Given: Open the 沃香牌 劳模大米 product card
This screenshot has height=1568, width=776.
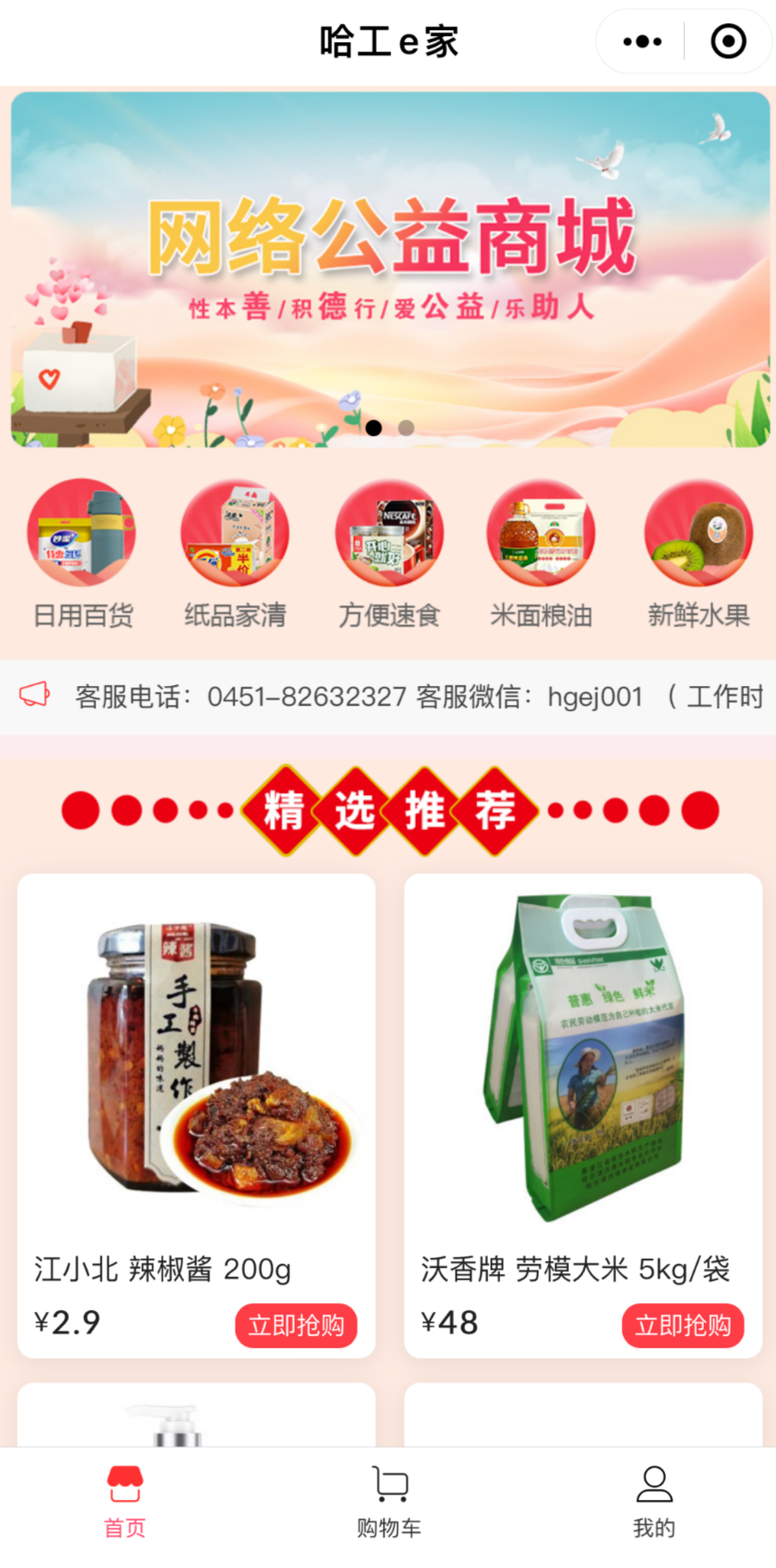Looking at the screenshot, I should pyautogui.click(x=584, y=1115).
